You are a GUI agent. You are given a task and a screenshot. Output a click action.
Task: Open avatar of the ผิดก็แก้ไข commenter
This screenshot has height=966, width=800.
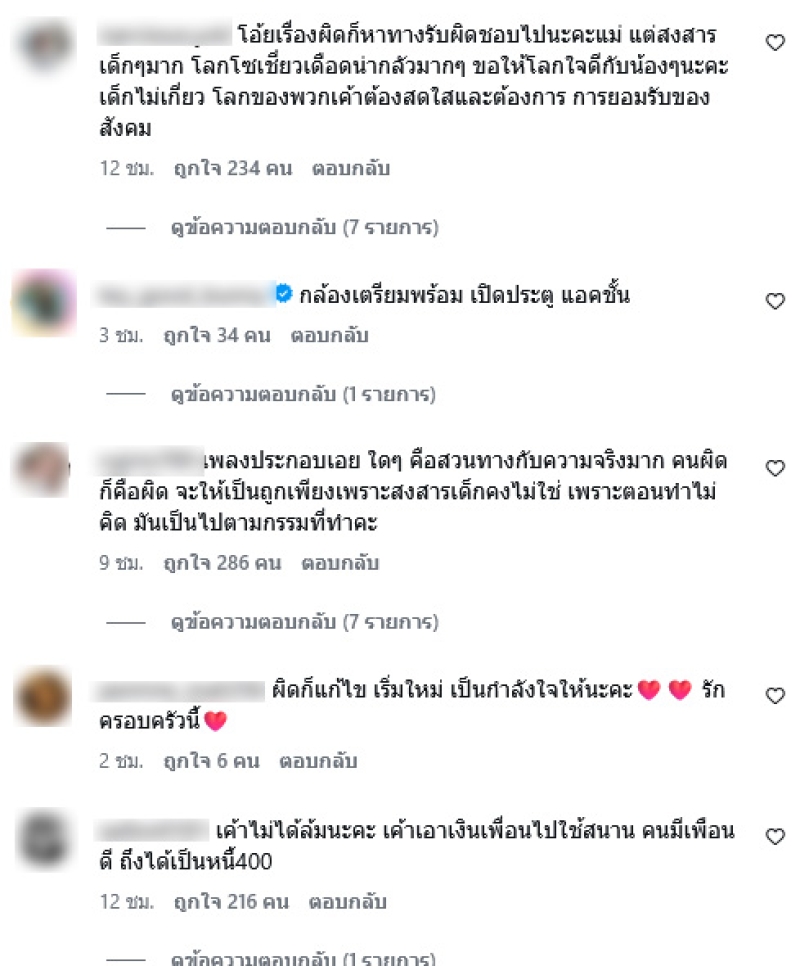pyautogui.click(x=44, y=696)
